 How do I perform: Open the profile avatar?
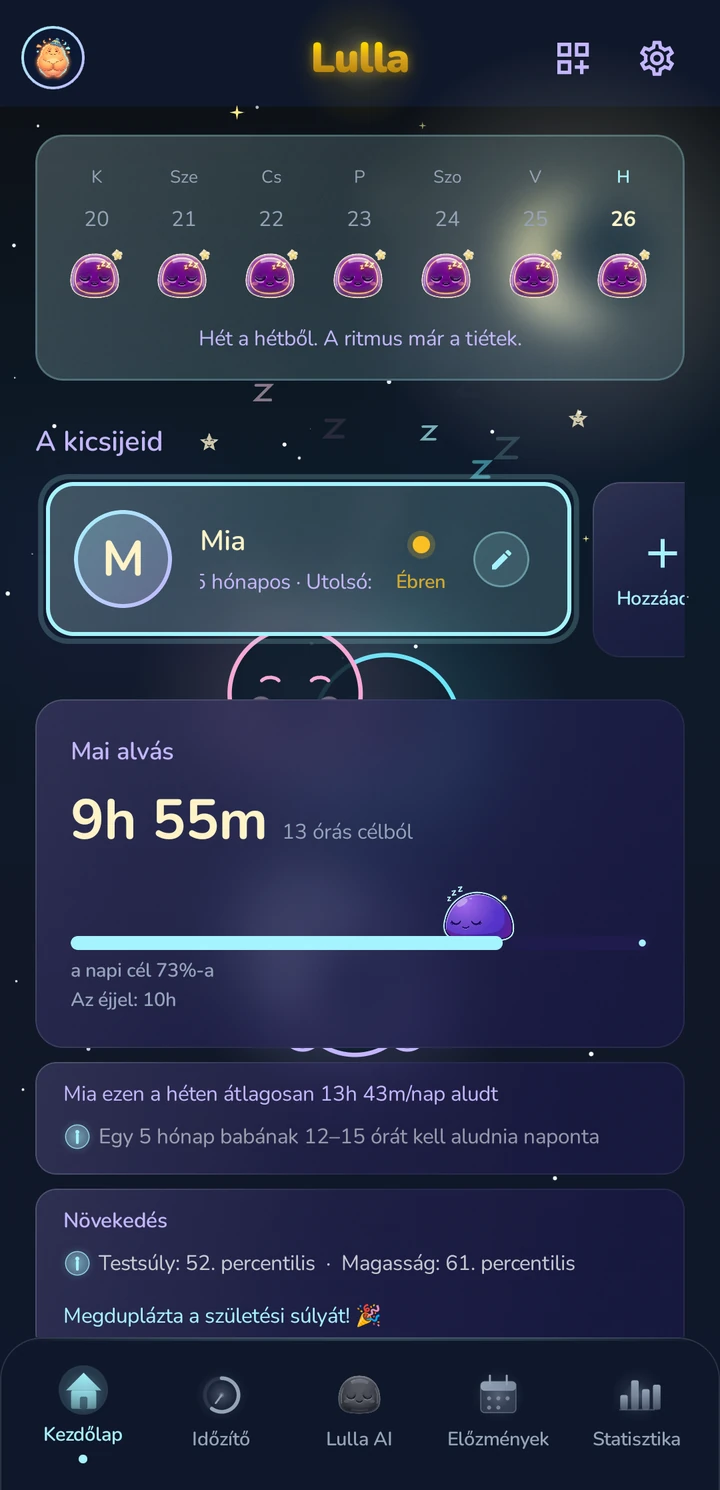coord(53,58)
